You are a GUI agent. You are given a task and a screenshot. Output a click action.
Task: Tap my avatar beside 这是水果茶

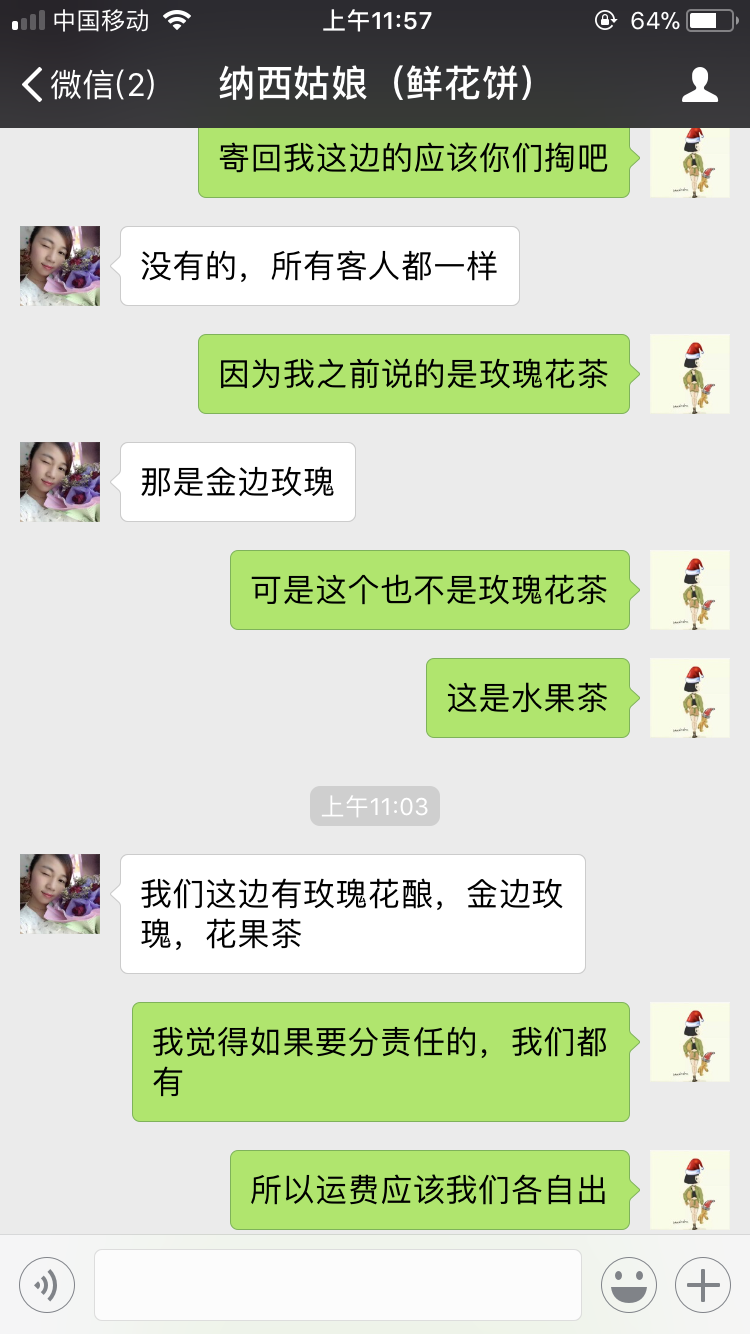click(689, 698)
